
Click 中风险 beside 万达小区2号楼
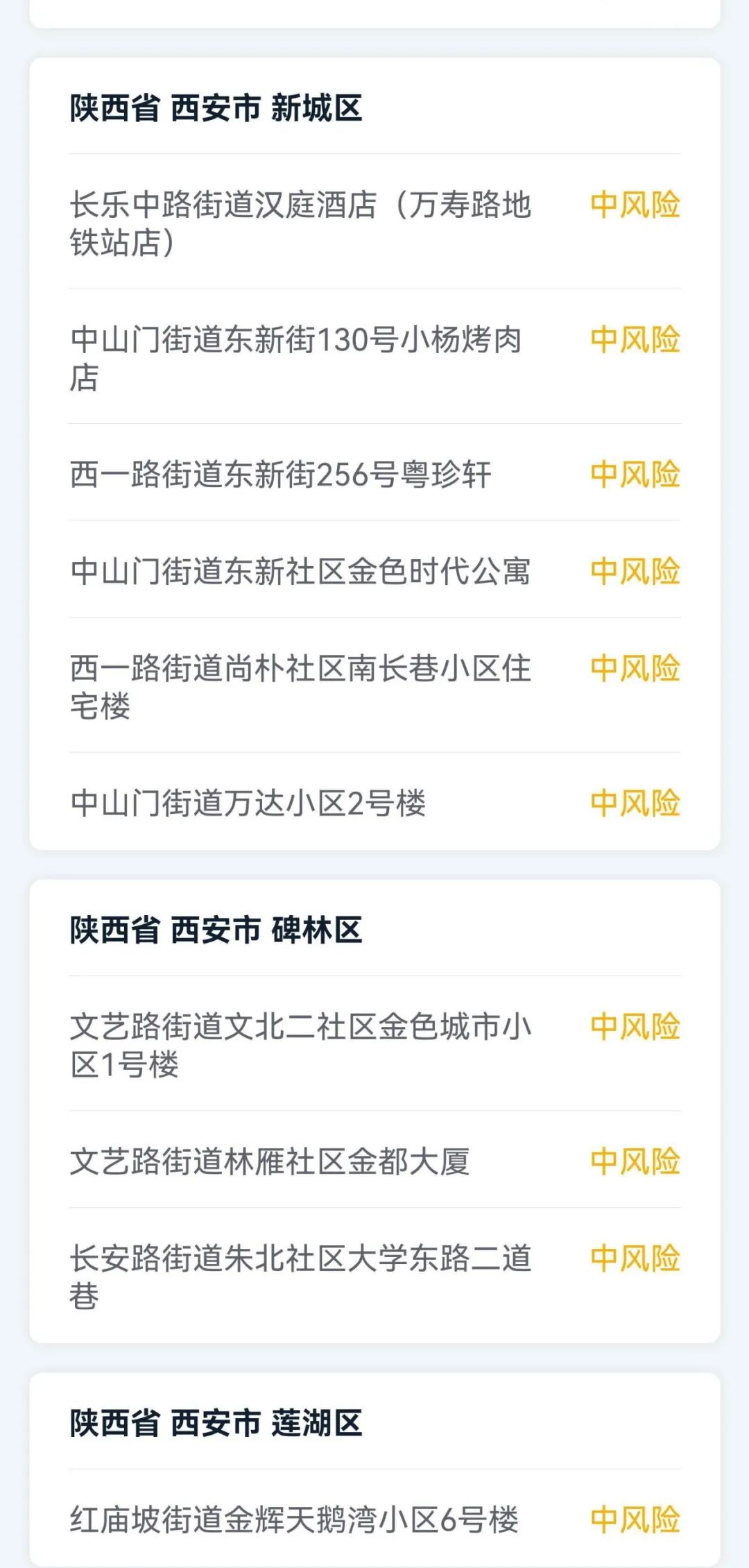[x=635, y=801]
